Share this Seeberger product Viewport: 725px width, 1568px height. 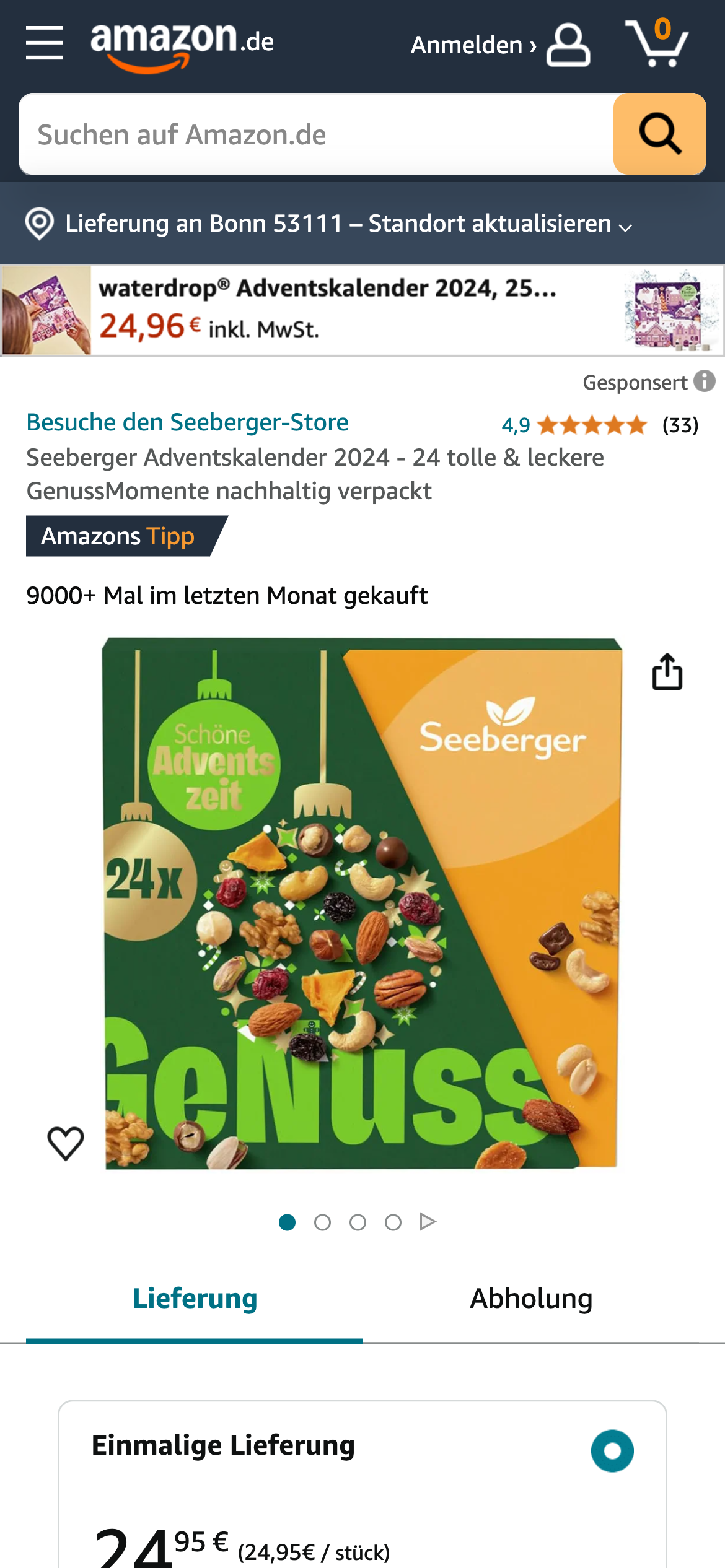click(667, 672)
